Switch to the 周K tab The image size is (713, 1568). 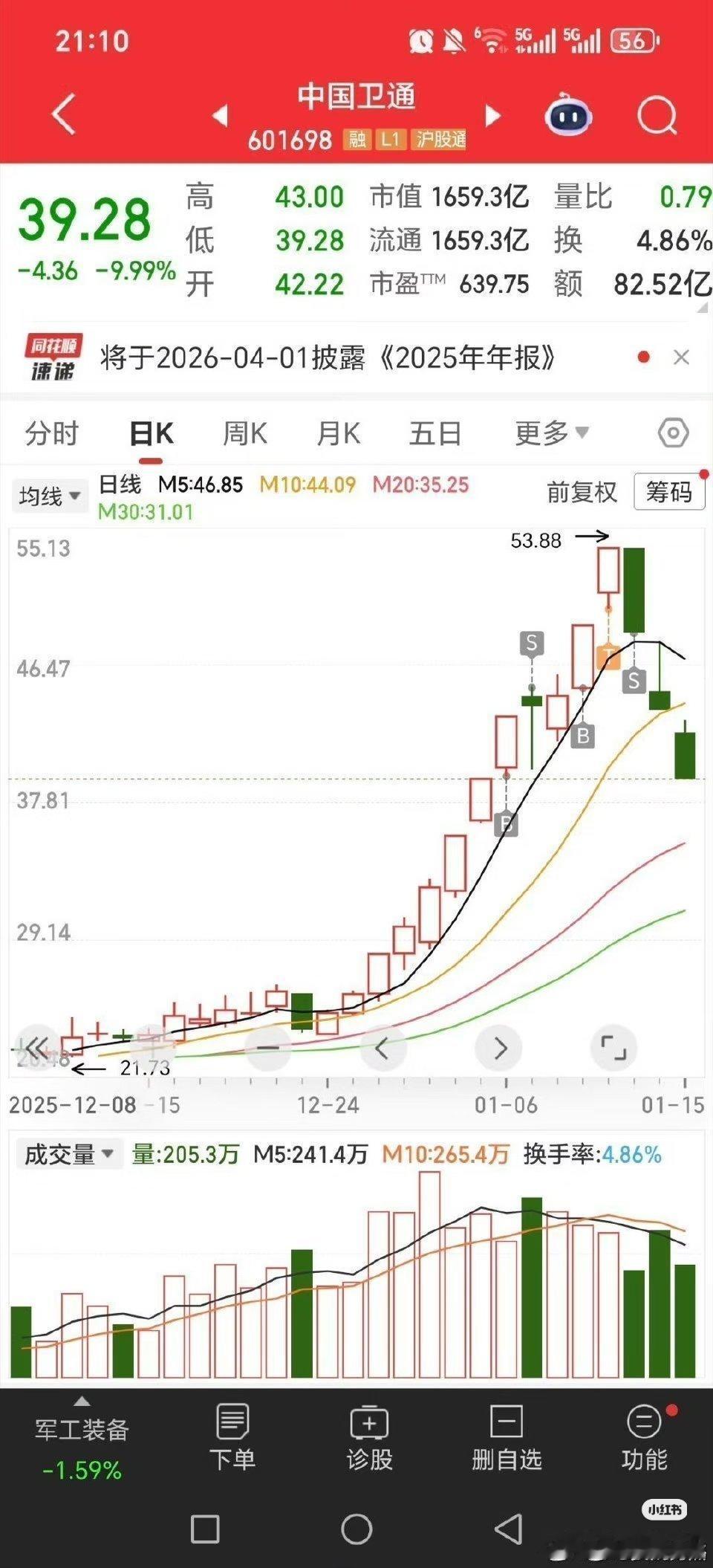(x=245, y=433)
